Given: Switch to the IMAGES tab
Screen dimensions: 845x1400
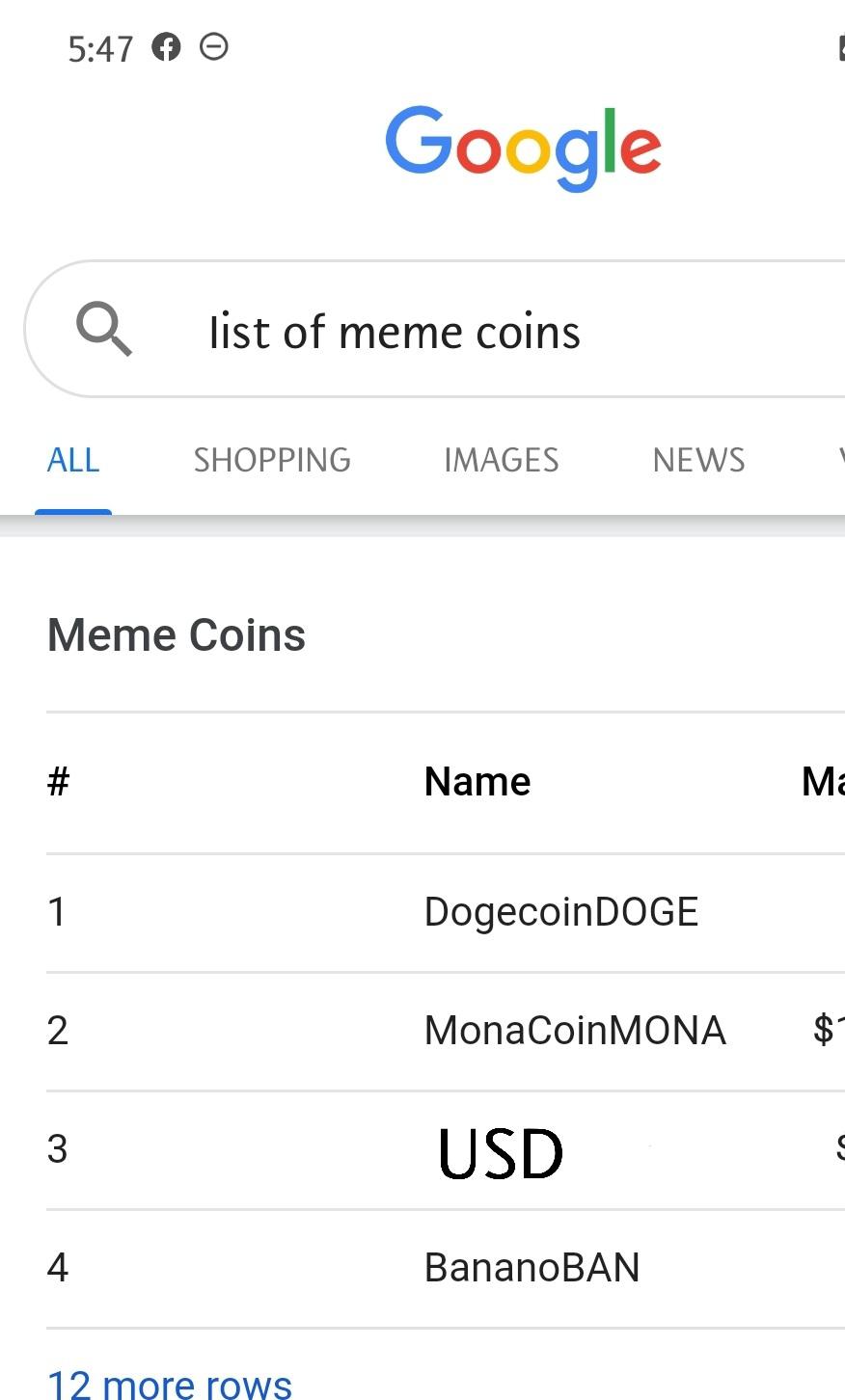Looking at the screenshot, I should (x=501, y=460).
